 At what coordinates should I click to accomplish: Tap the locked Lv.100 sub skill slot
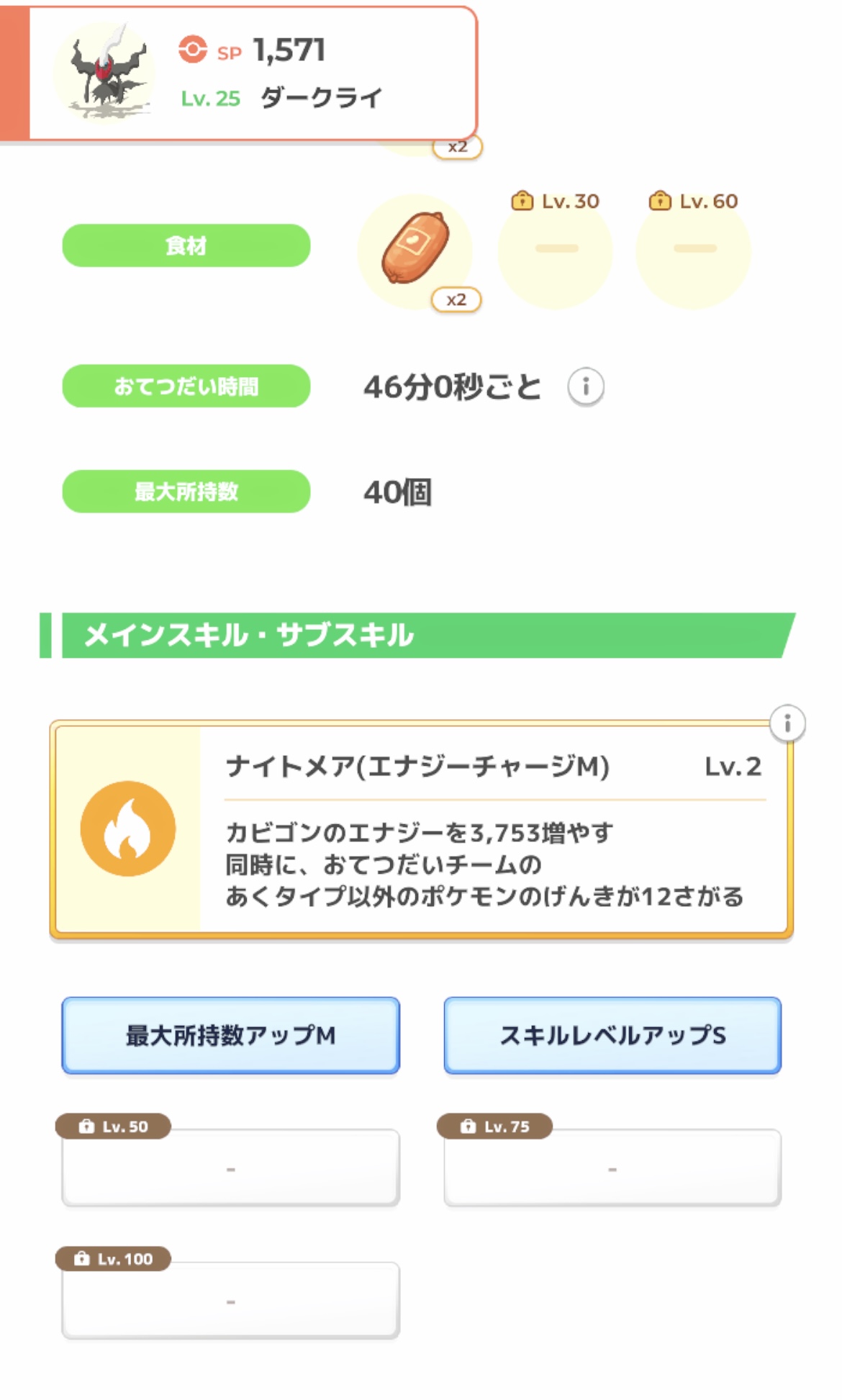230,1299
